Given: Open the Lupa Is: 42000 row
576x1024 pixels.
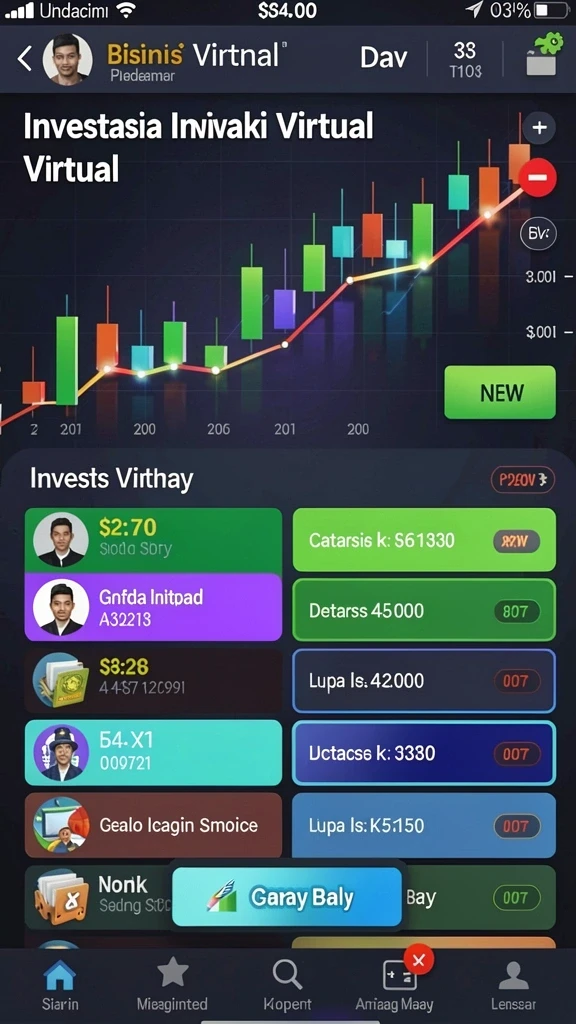Looking at the screenshot, I should pos(424,681).
